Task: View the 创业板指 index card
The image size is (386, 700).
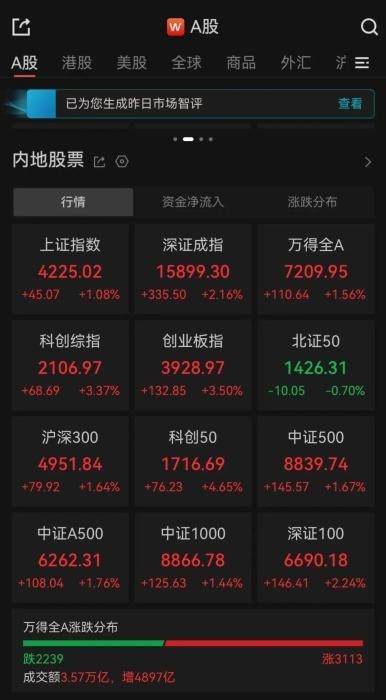Action: pyautogui.click(x=193, y=365)
